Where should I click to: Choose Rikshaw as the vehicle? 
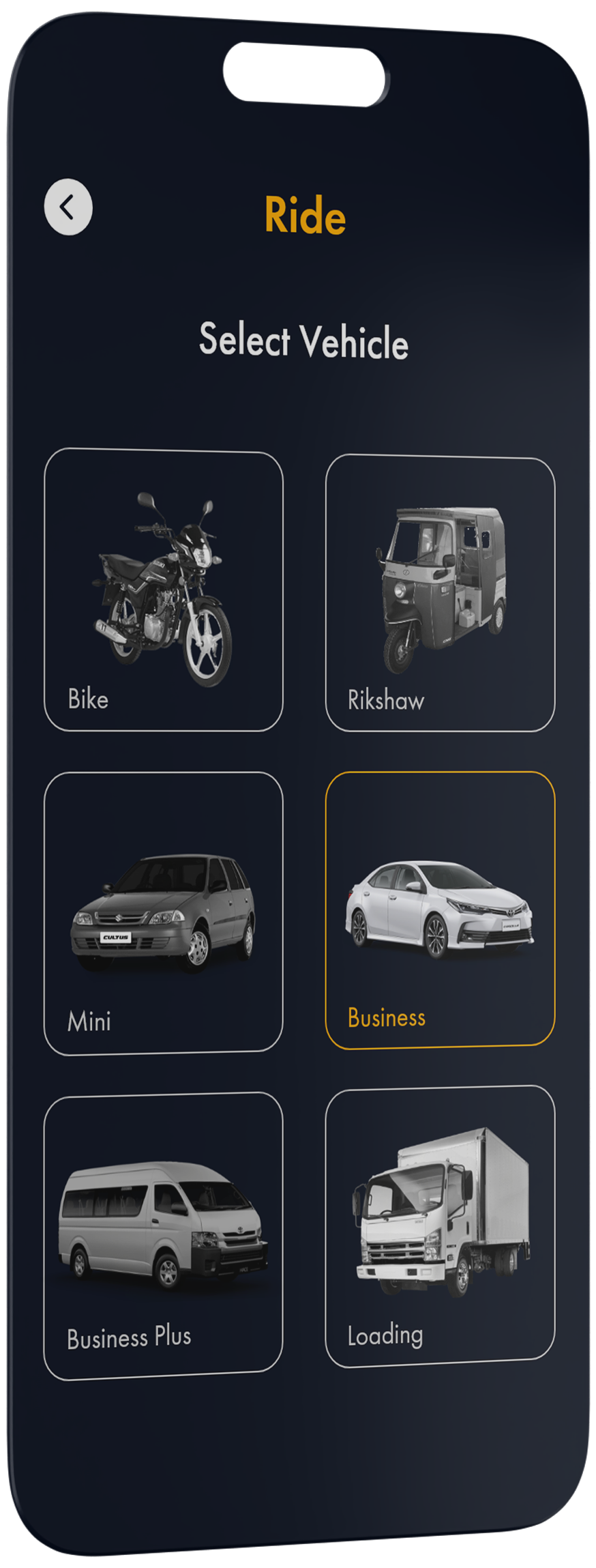(440, 592)
